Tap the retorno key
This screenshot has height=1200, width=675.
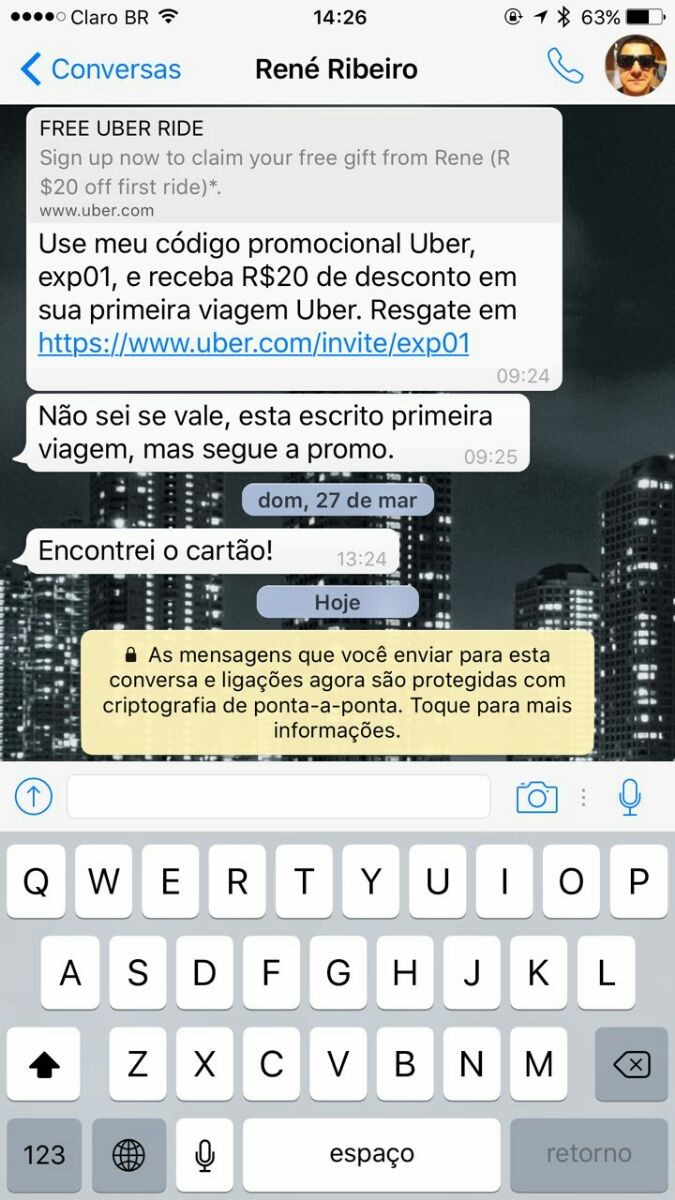pyautogui.click(x=588, y=1155)
